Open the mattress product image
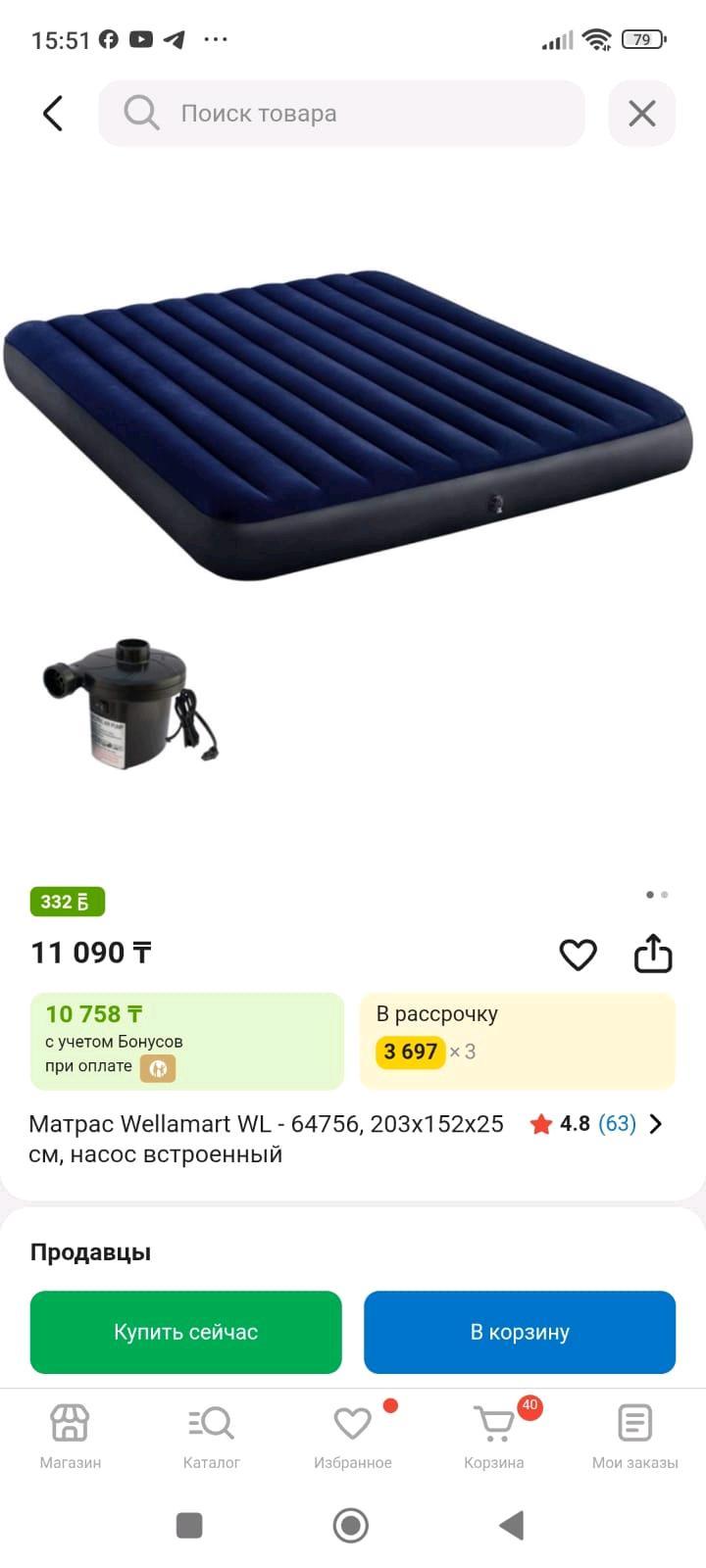 [x=348, y=426]
